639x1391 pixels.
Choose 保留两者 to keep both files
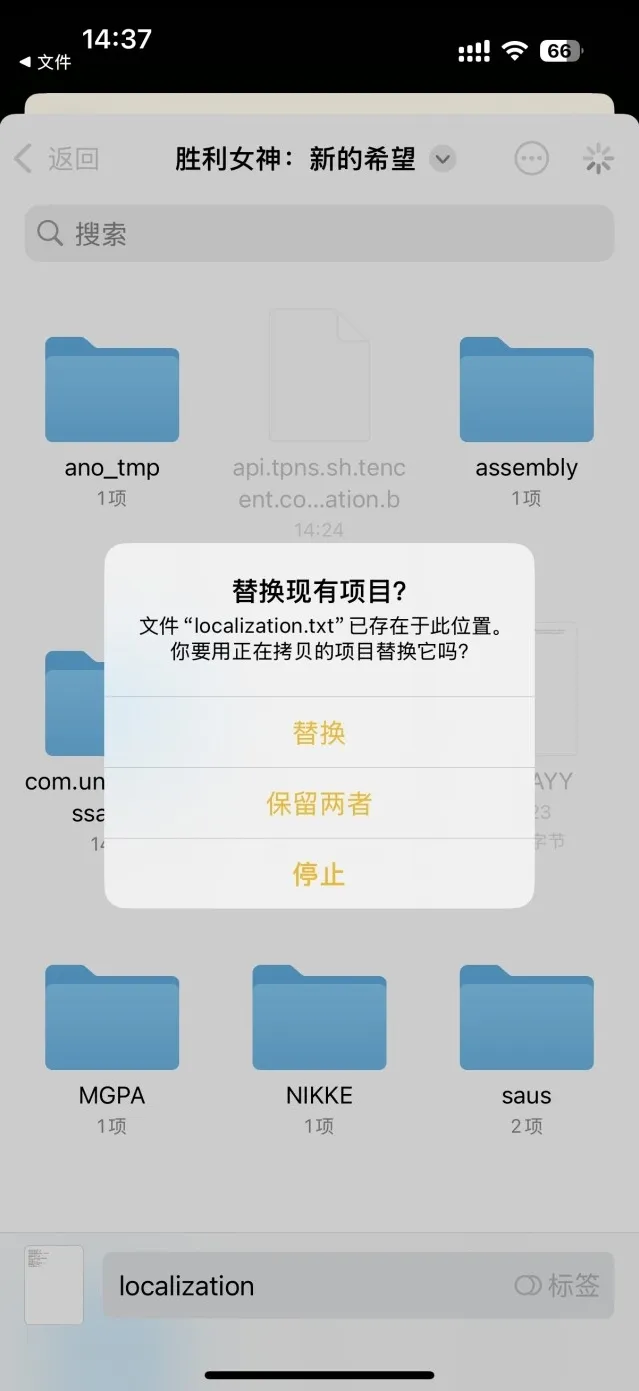click(x=319, y=803)
